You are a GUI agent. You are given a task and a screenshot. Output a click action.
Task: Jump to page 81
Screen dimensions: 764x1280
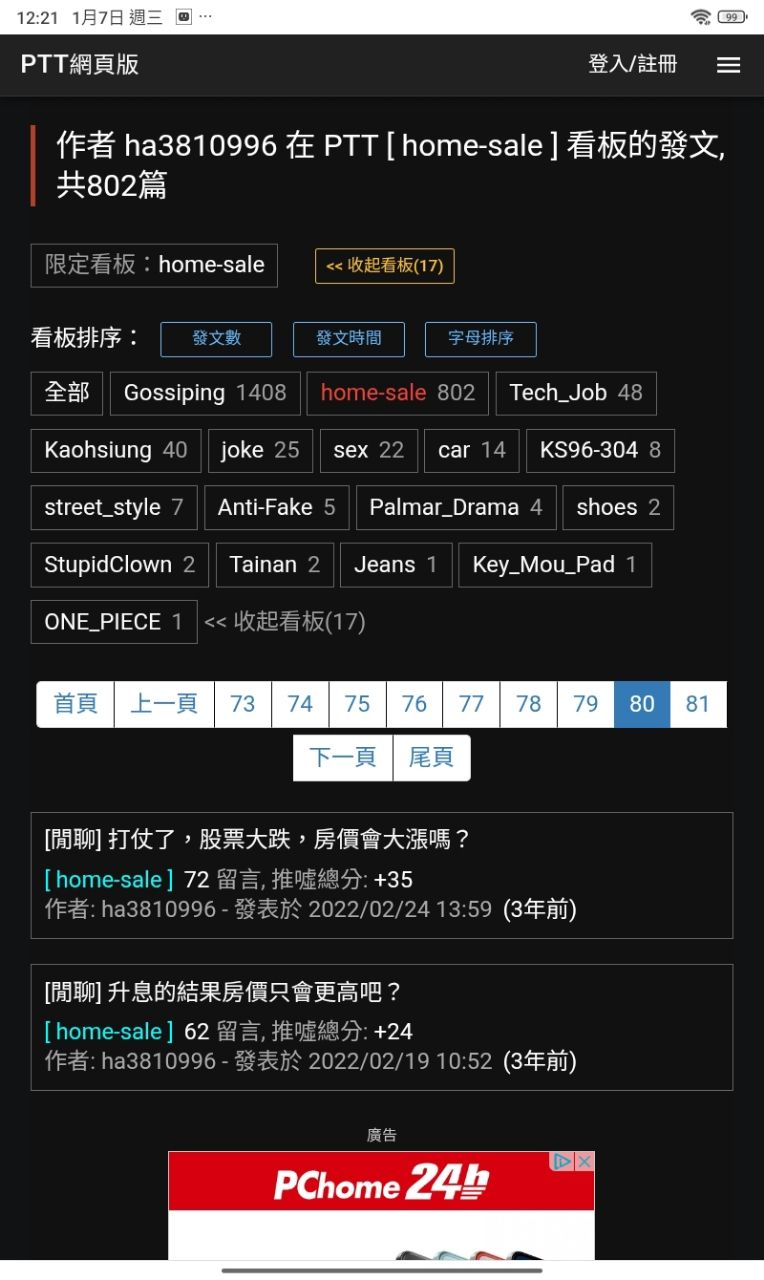coord(697,704)
